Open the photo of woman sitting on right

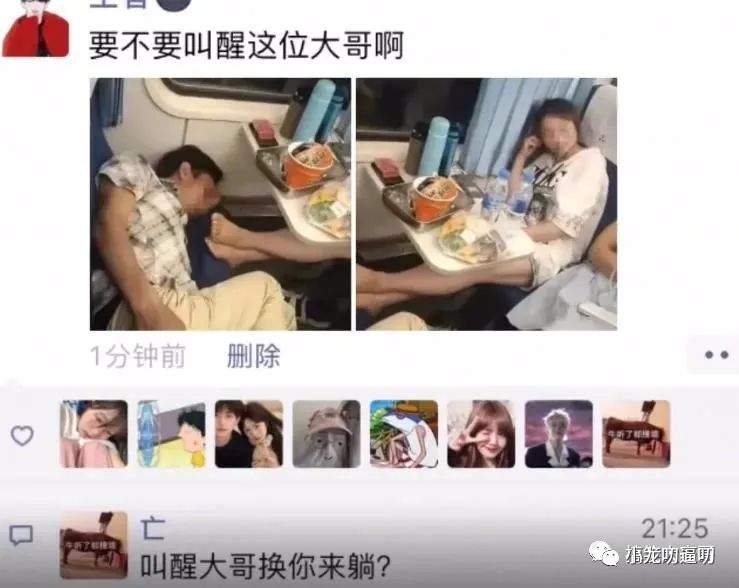(486, 204)
